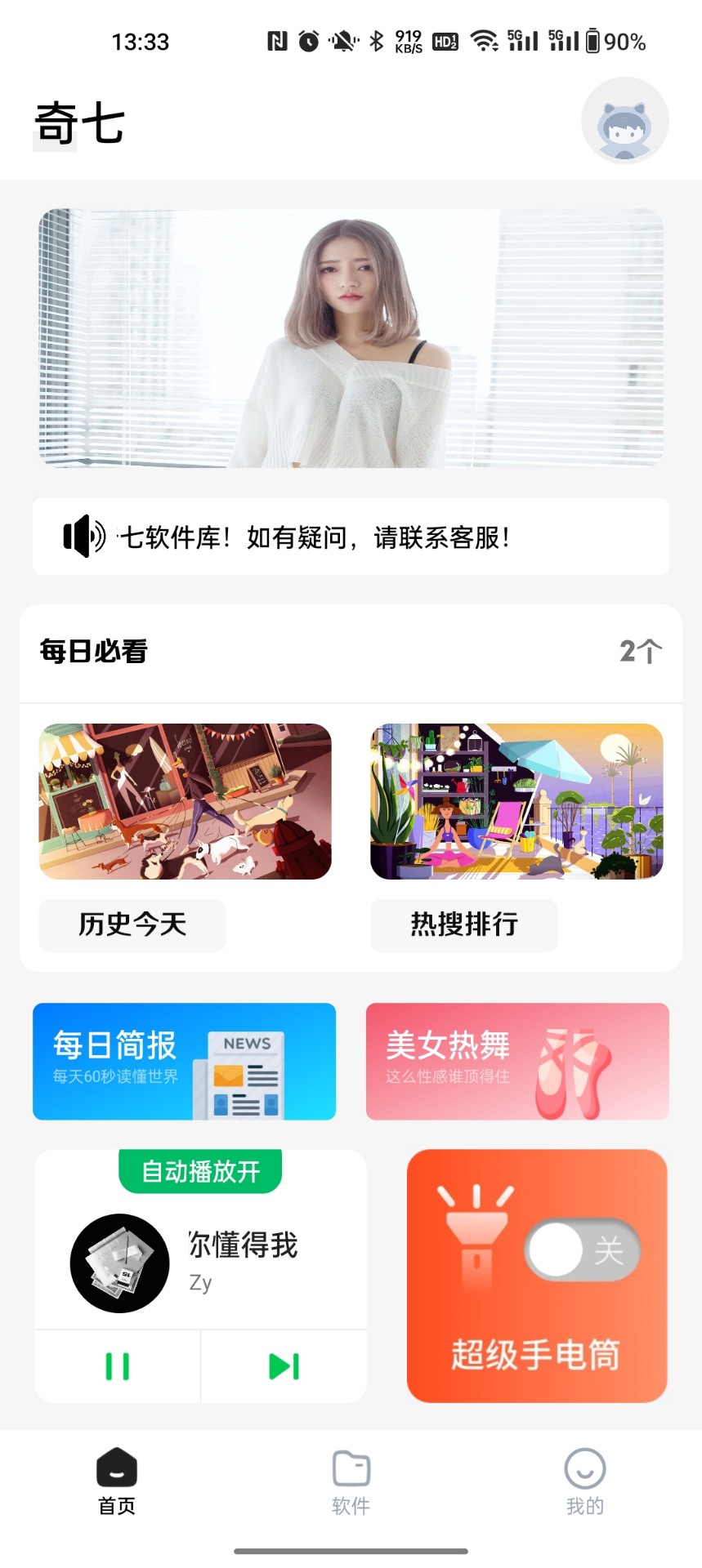Select the 首页 home icon

pos(115,1470)
